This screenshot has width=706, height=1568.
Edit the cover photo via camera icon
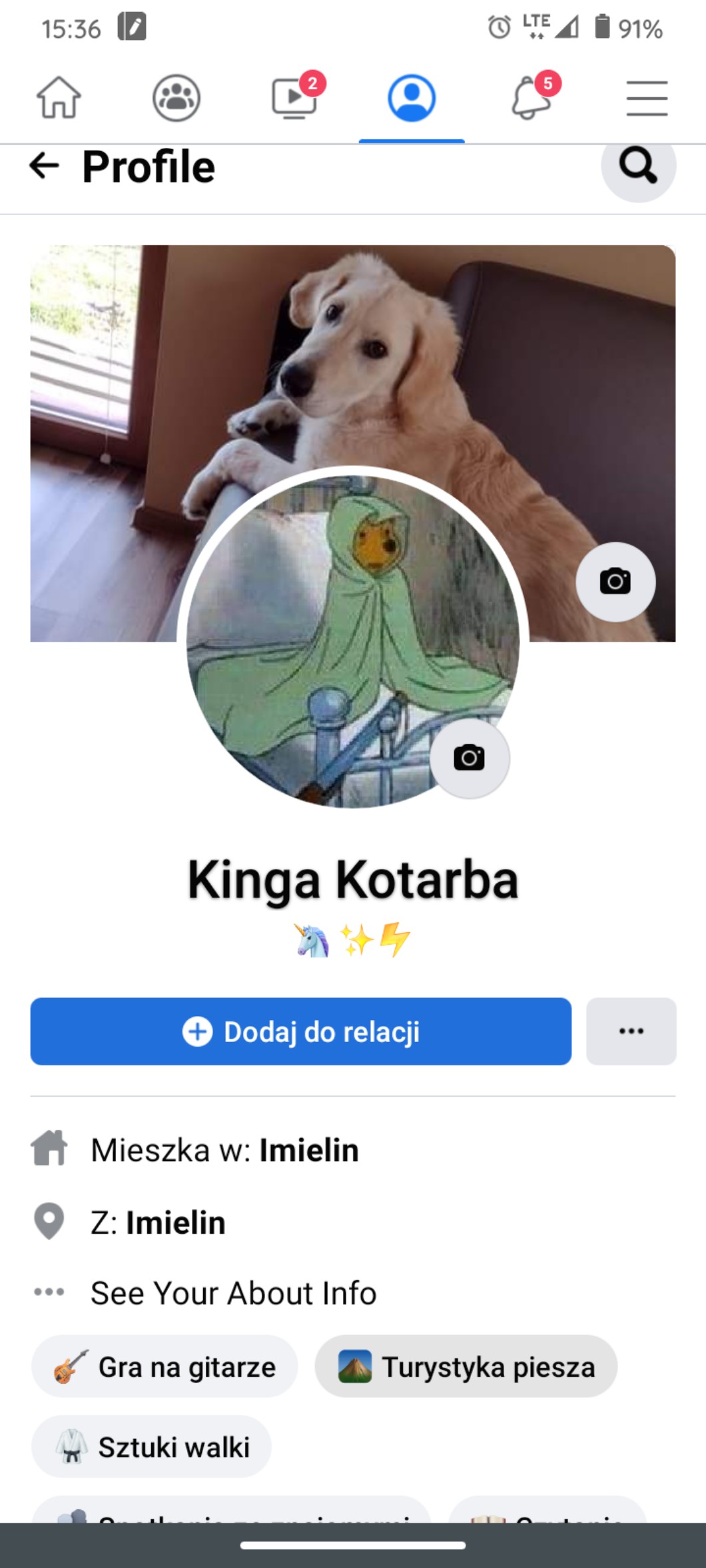(615, 582)
